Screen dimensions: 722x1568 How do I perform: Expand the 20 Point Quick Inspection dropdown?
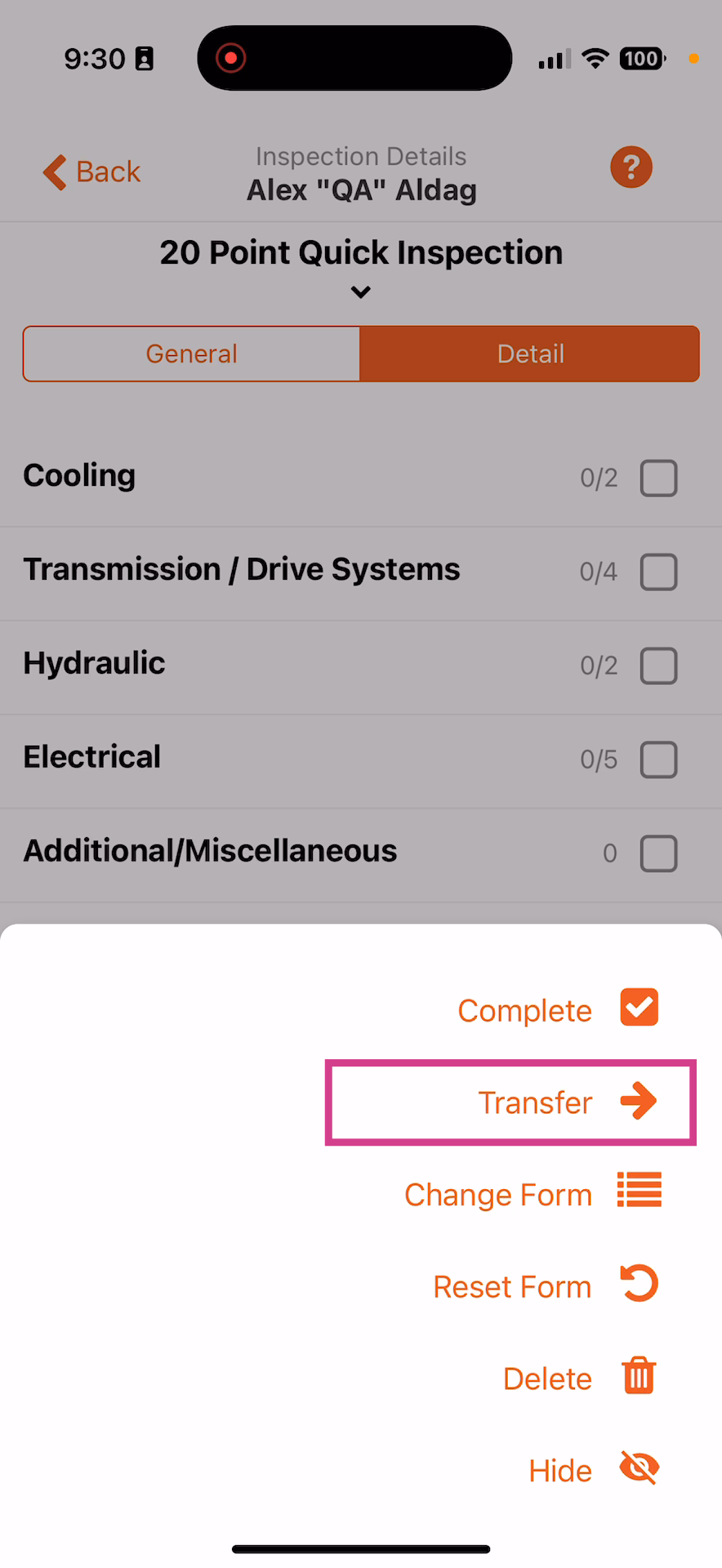point(361,292)
